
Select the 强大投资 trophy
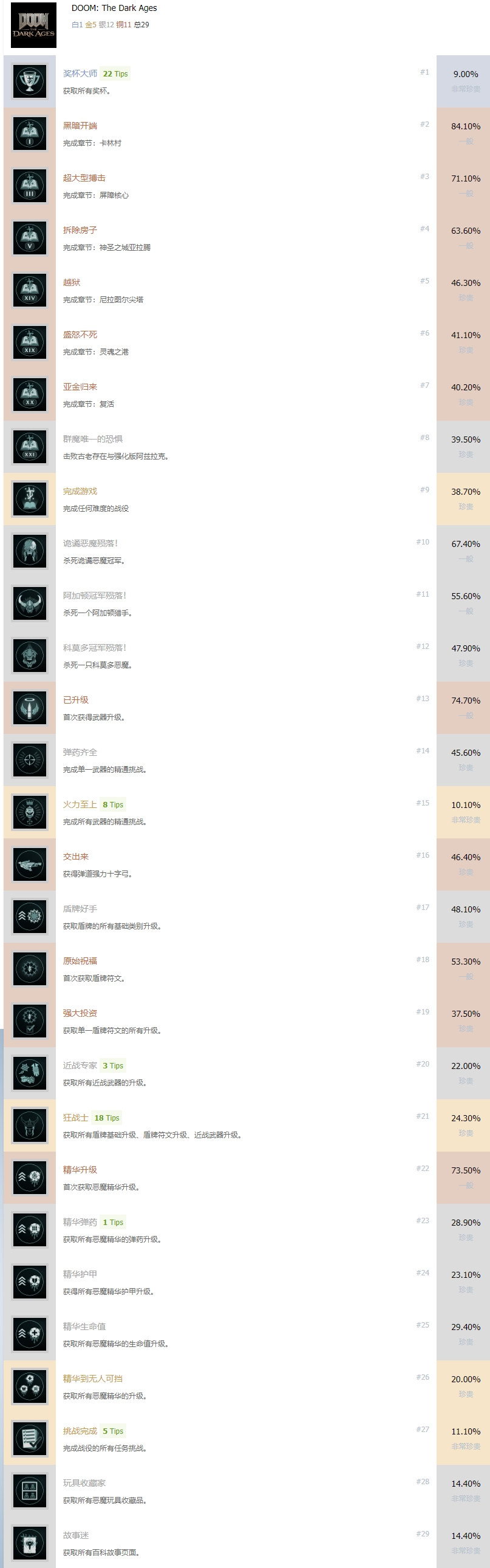pyautogui.click(x=80, y=1014)
